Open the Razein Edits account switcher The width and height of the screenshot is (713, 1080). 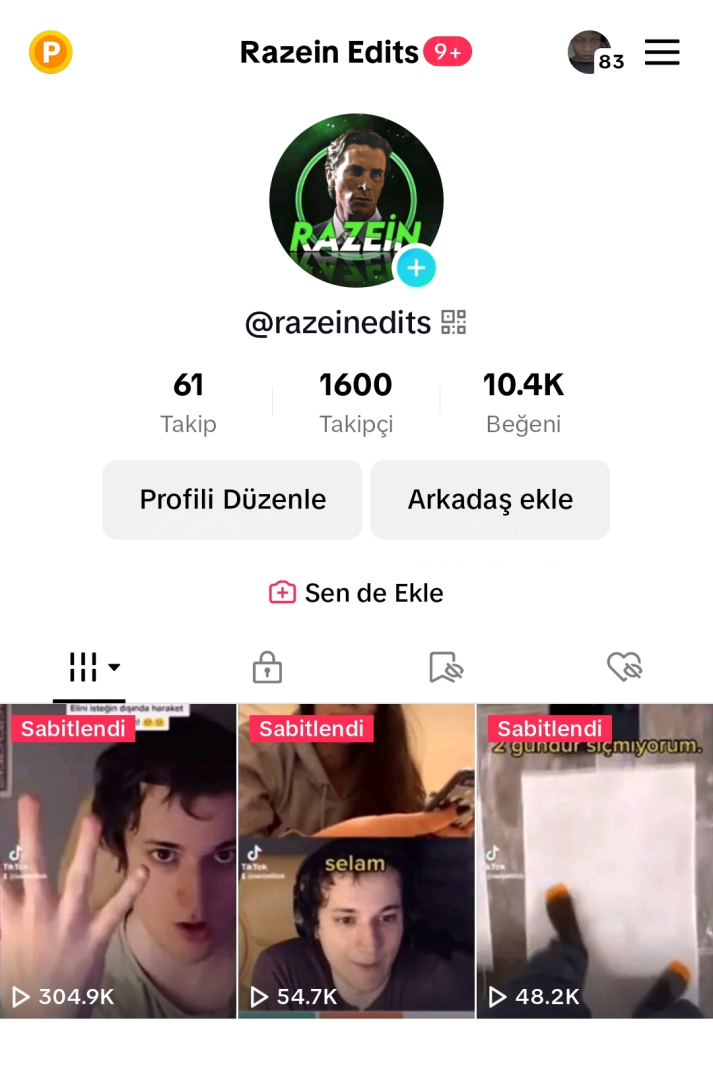(x=330, y=52)
